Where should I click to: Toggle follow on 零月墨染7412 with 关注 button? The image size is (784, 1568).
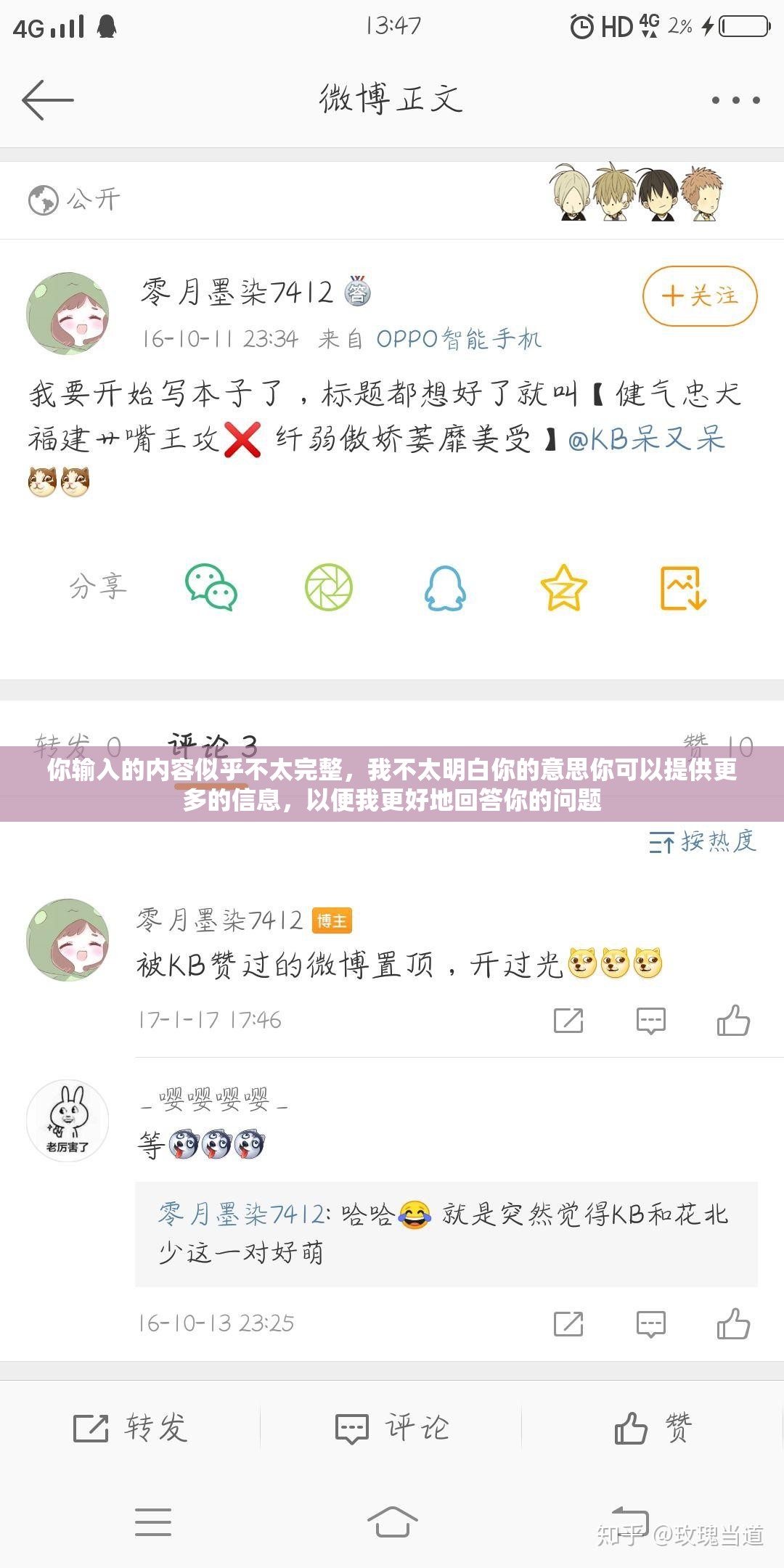click(698, 296)
